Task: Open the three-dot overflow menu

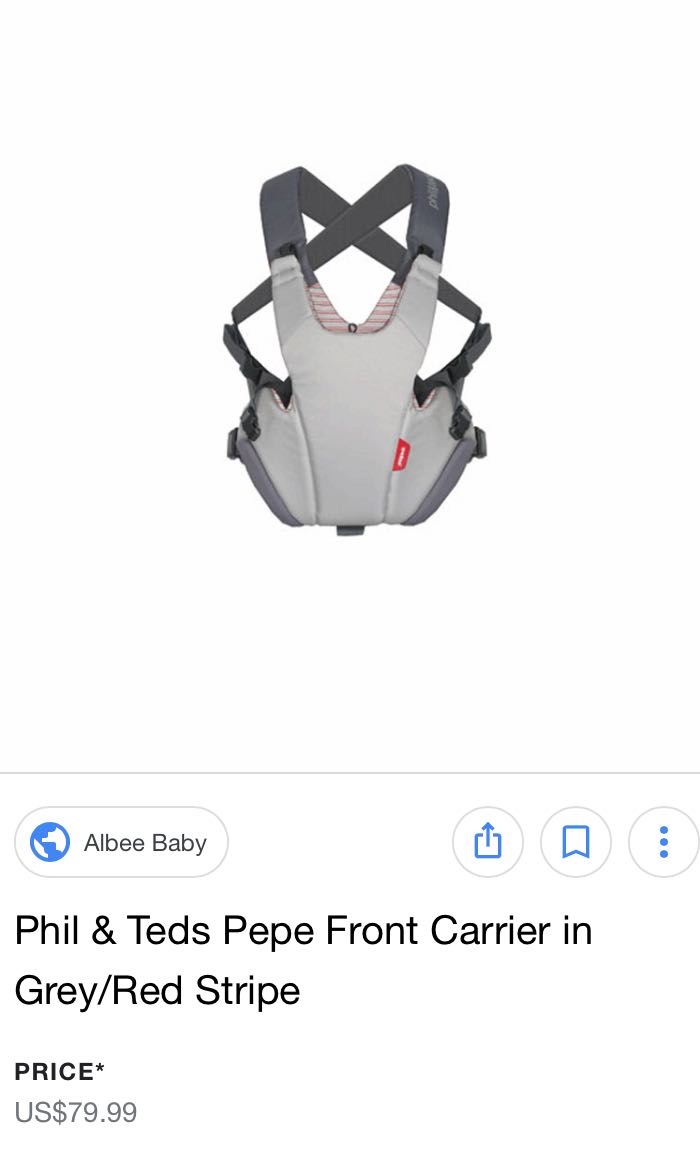Action: pyautogui.click(x=662, y=842)
